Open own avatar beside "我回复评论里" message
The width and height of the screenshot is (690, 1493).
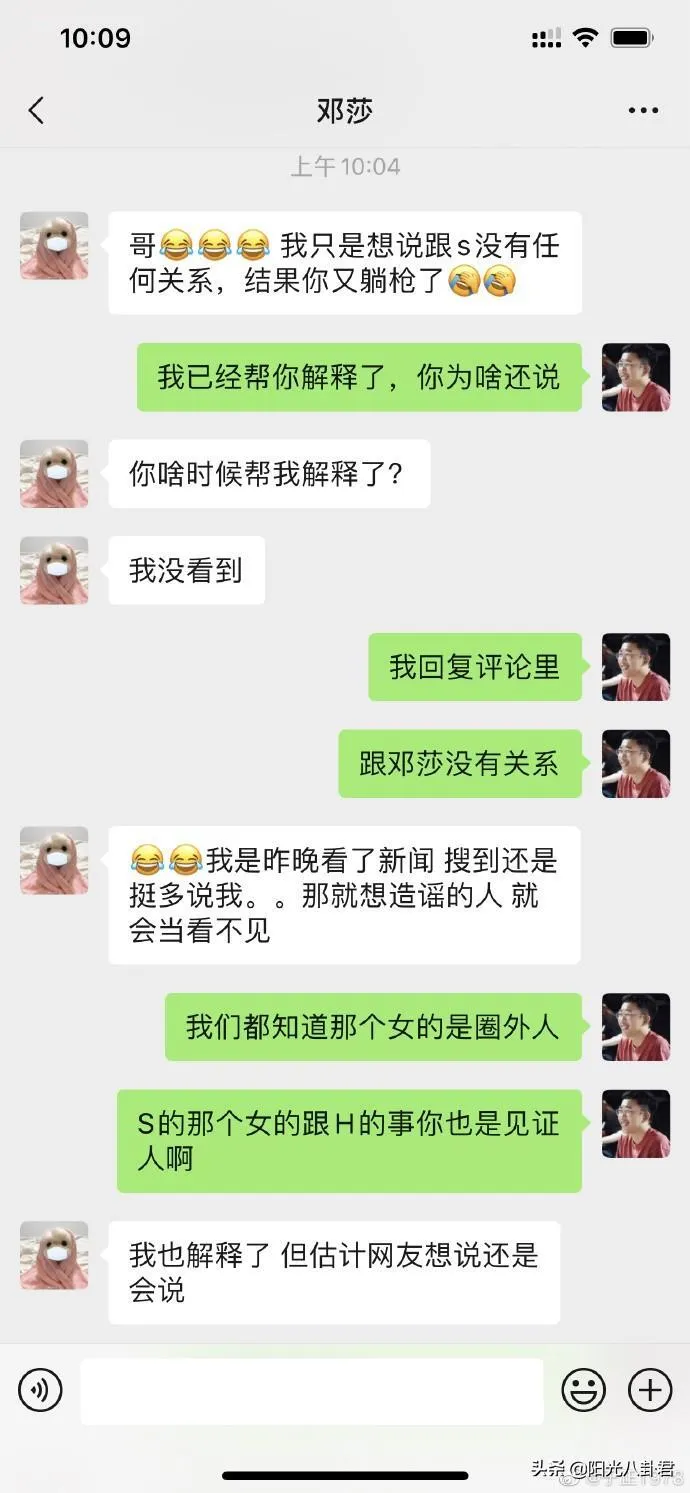635,667
